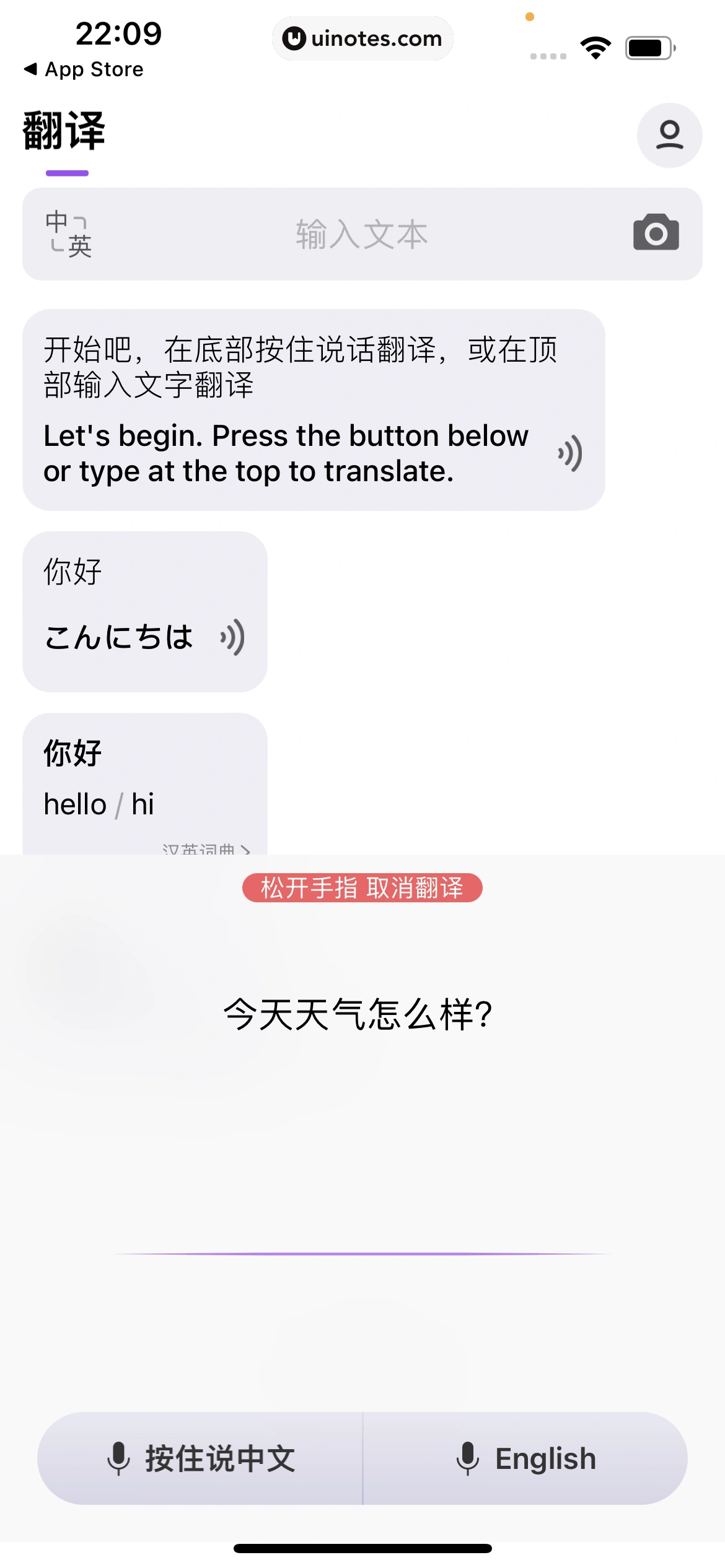Tap the English microphone button

[525, 1458]
